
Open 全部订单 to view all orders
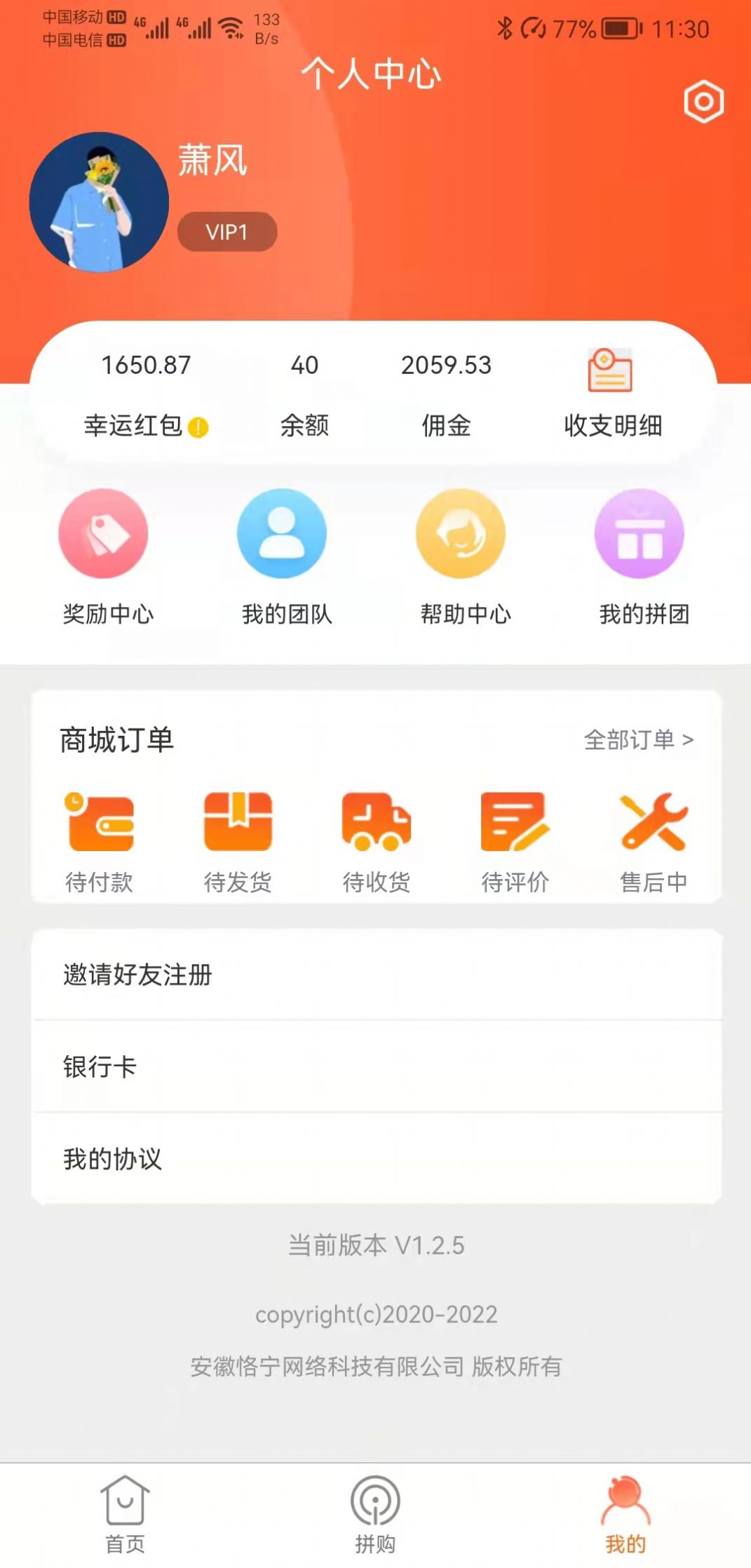click(x=639, y=740)
